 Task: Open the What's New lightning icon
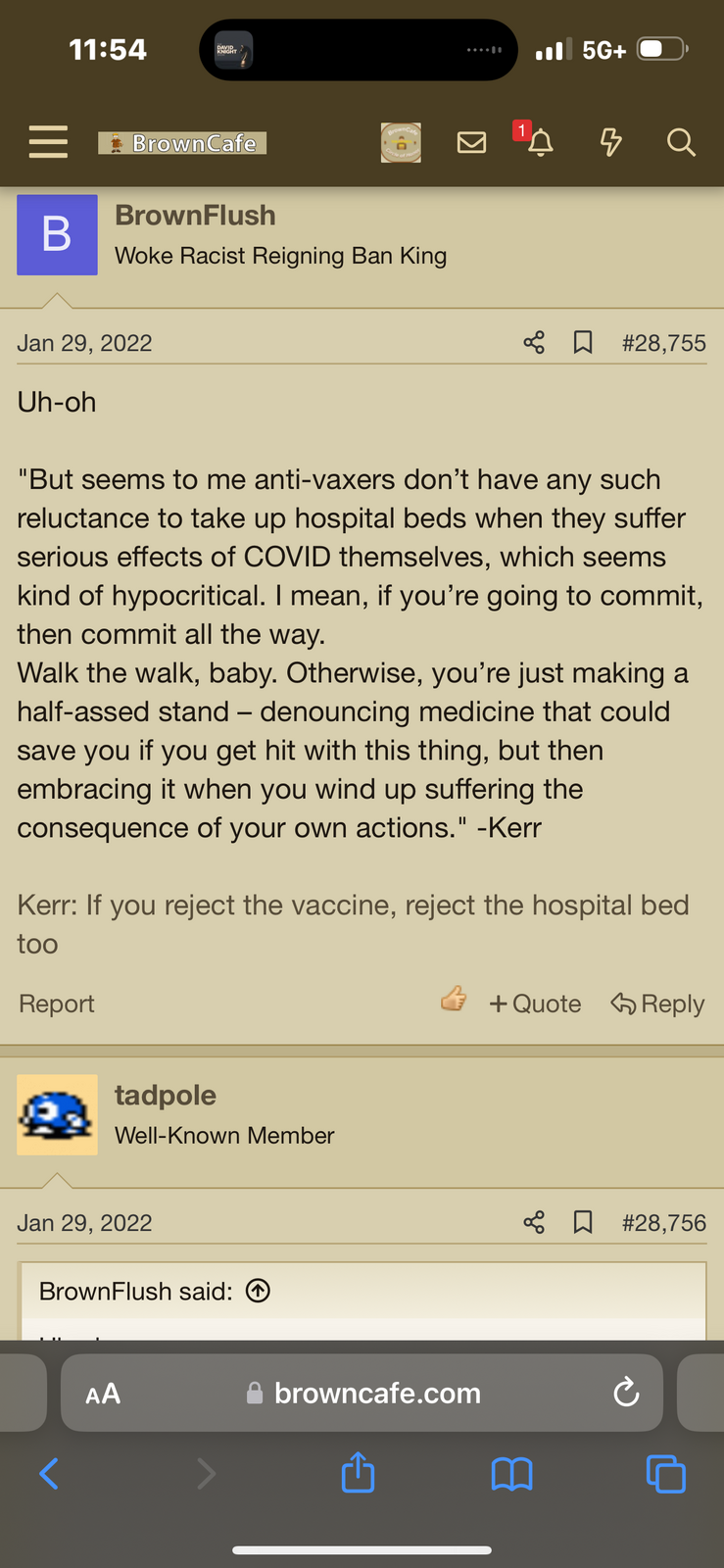(610, 143)
